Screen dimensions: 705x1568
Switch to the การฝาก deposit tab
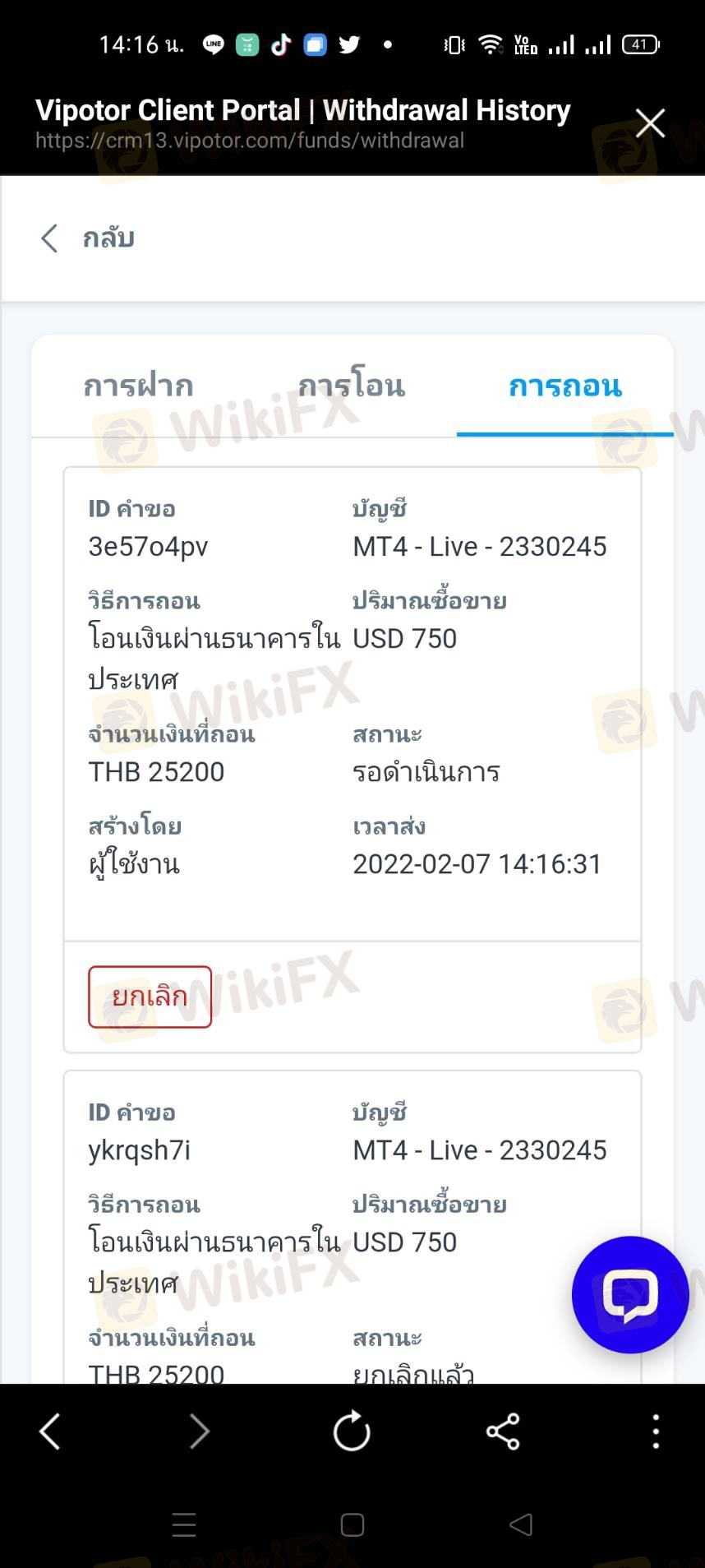138,386
